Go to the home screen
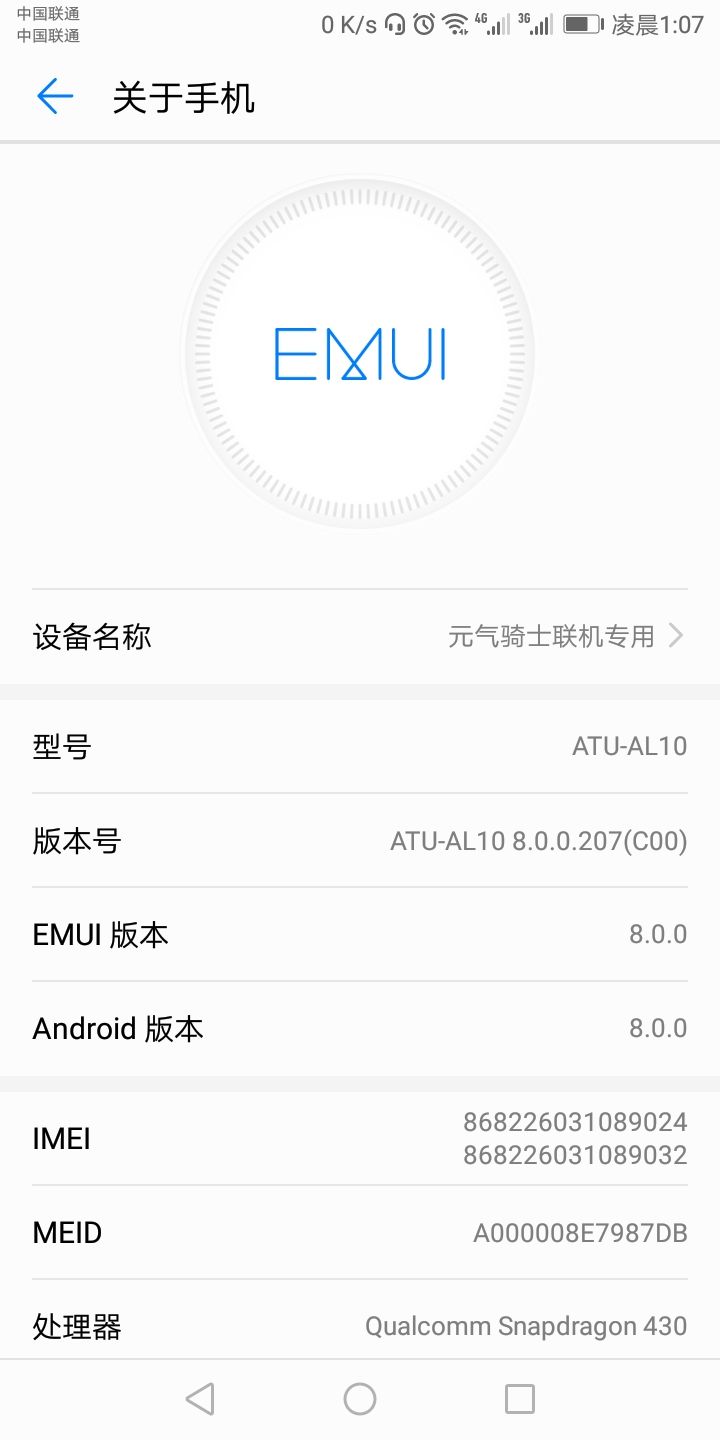720x1440 pixels. [x=360, y=1398]
